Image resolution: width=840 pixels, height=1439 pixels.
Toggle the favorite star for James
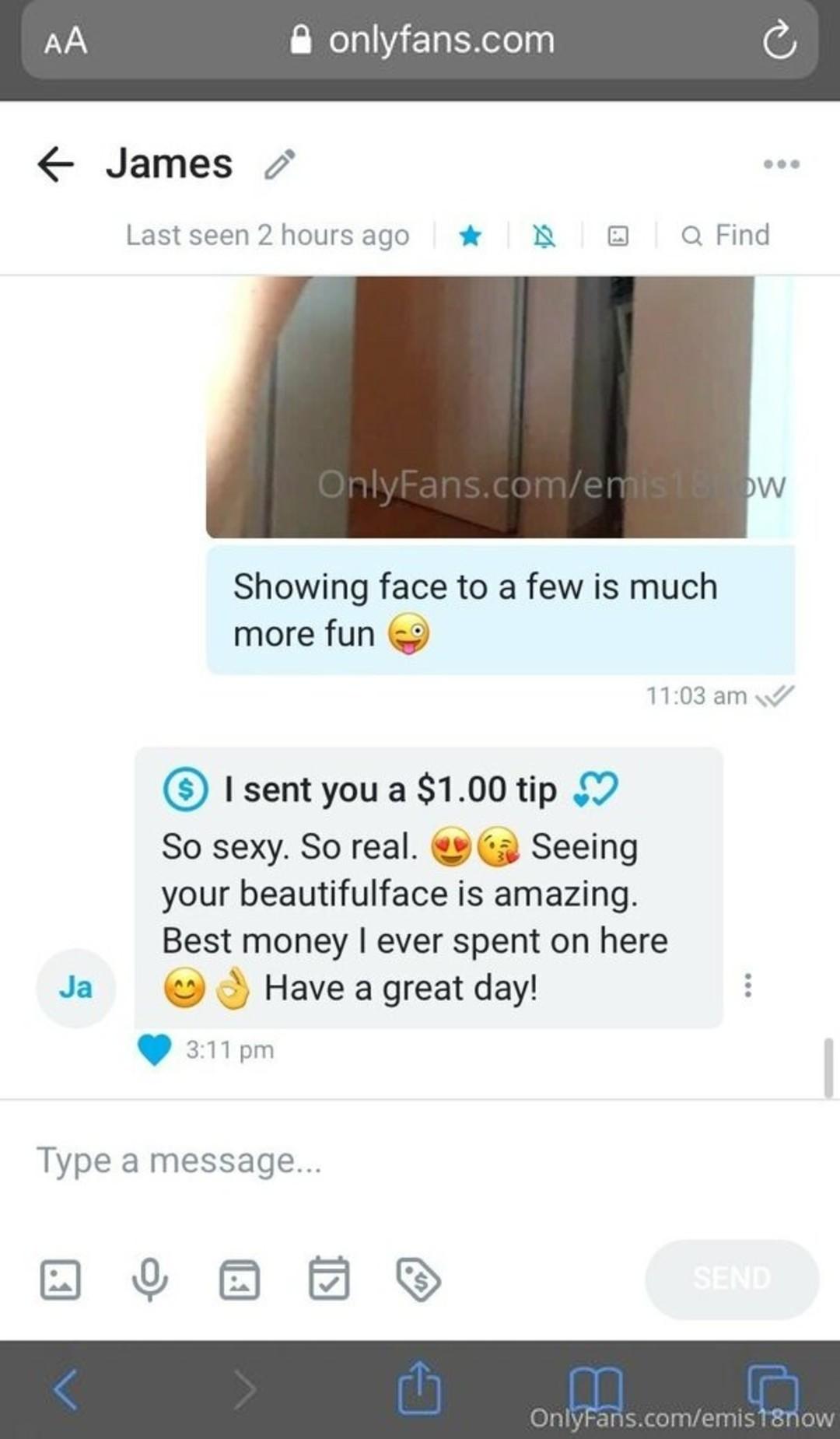(470, 235)
